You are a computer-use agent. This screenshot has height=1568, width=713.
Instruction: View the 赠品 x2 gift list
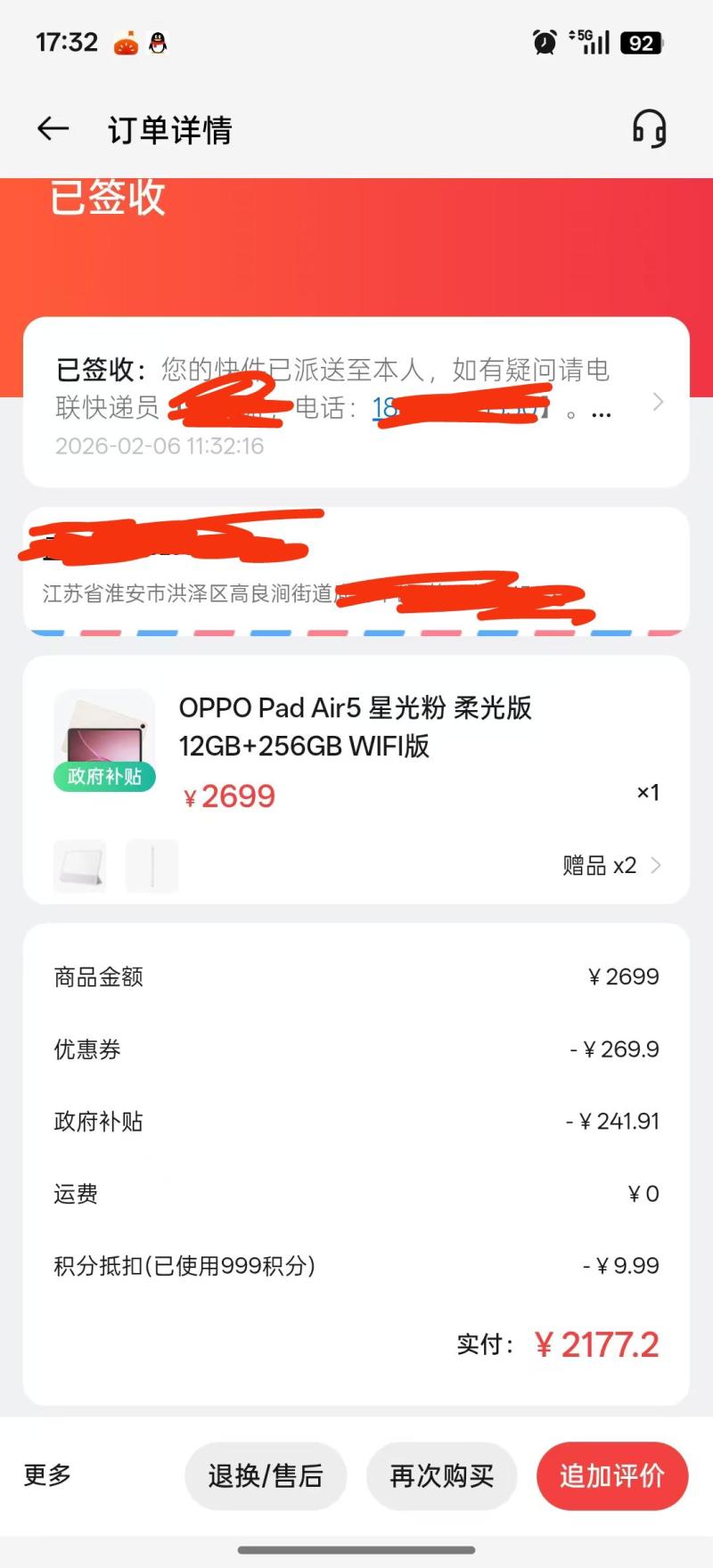[x=611, y=865]
